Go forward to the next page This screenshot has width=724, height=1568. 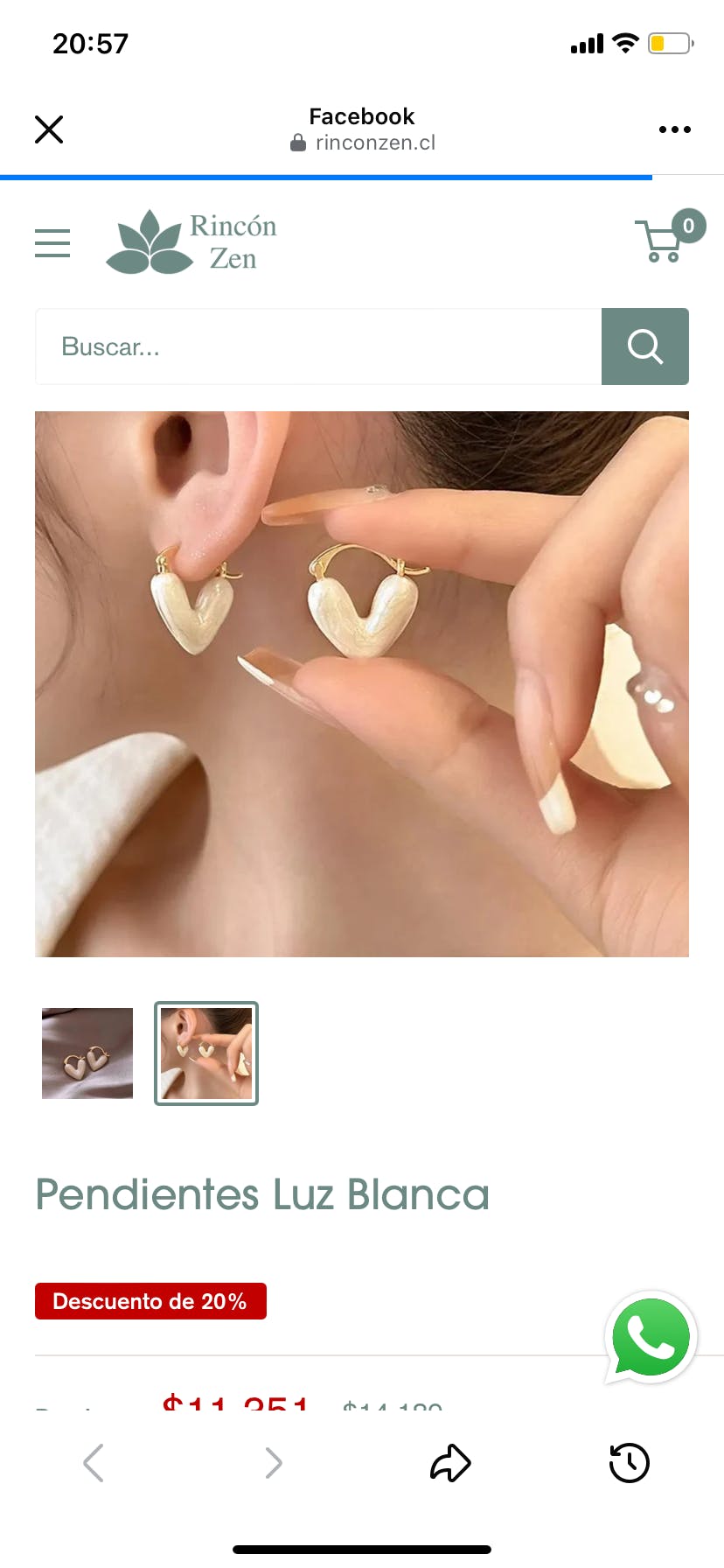(274, 1463)
